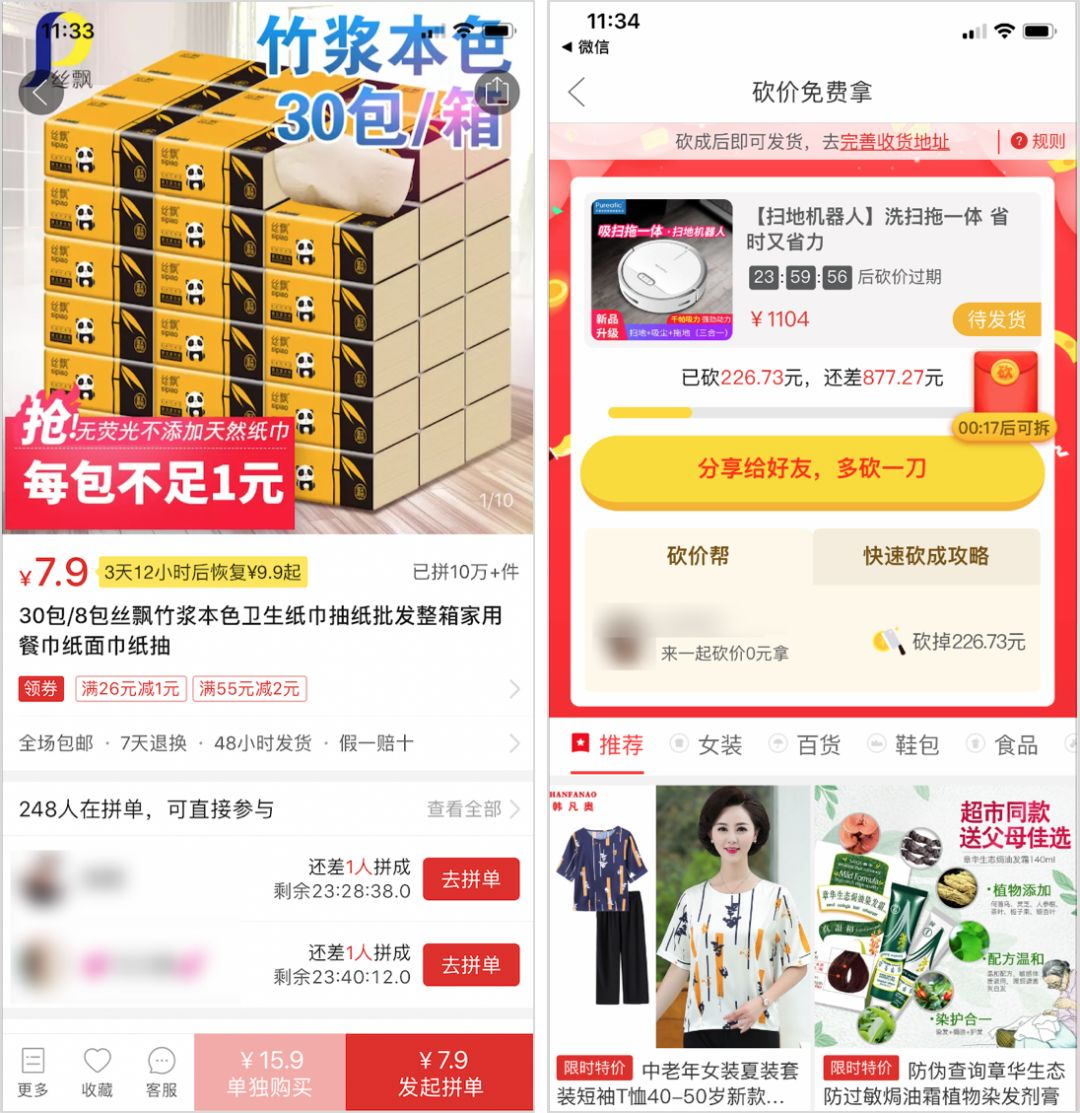
Task: Contact 客服 customer service
Action: pyautogui.click(x=161, y=1071)
